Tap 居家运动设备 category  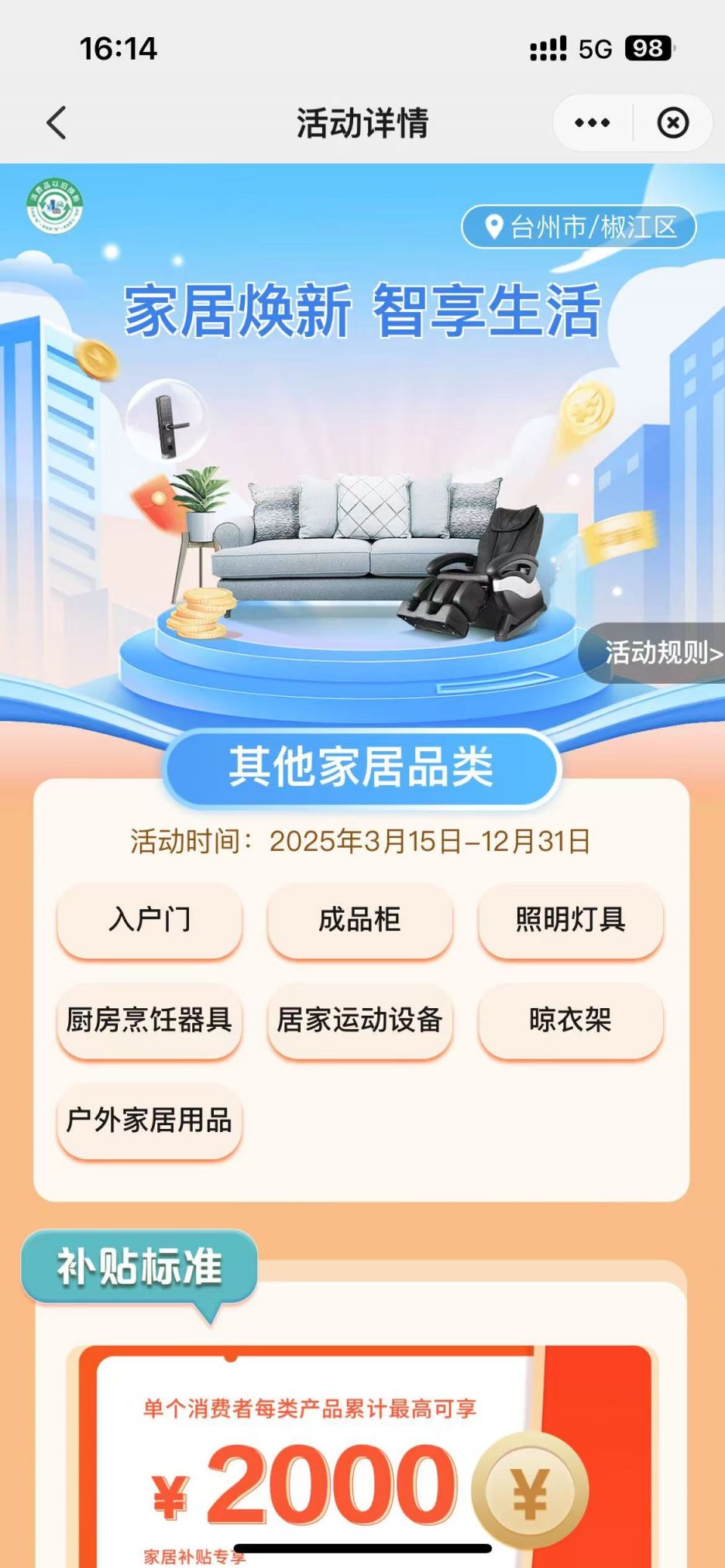point(359,1020)
